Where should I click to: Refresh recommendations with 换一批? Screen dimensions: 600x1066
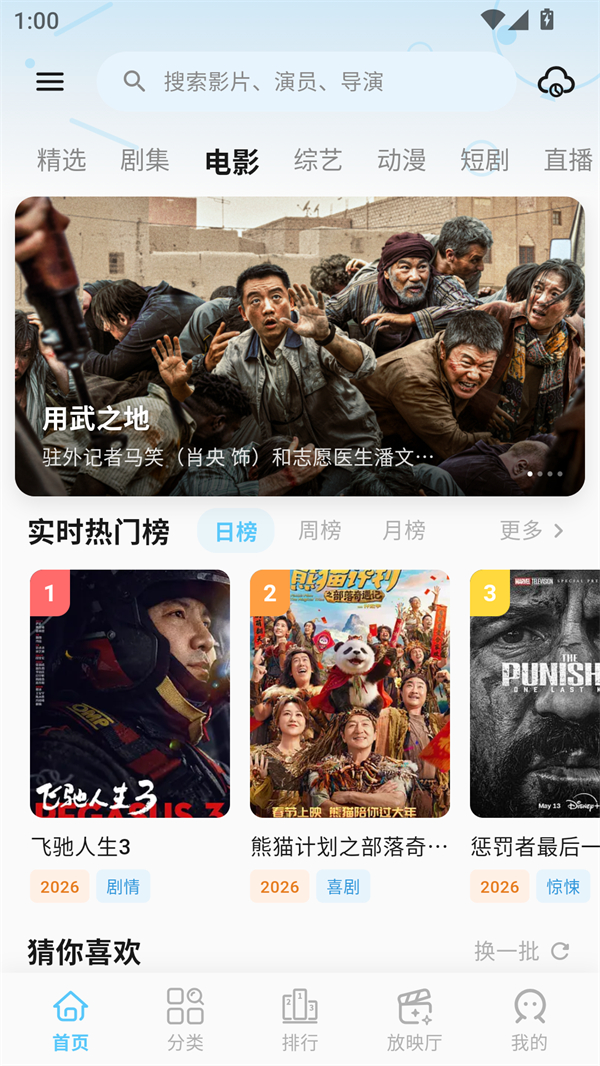click(521, 951)
